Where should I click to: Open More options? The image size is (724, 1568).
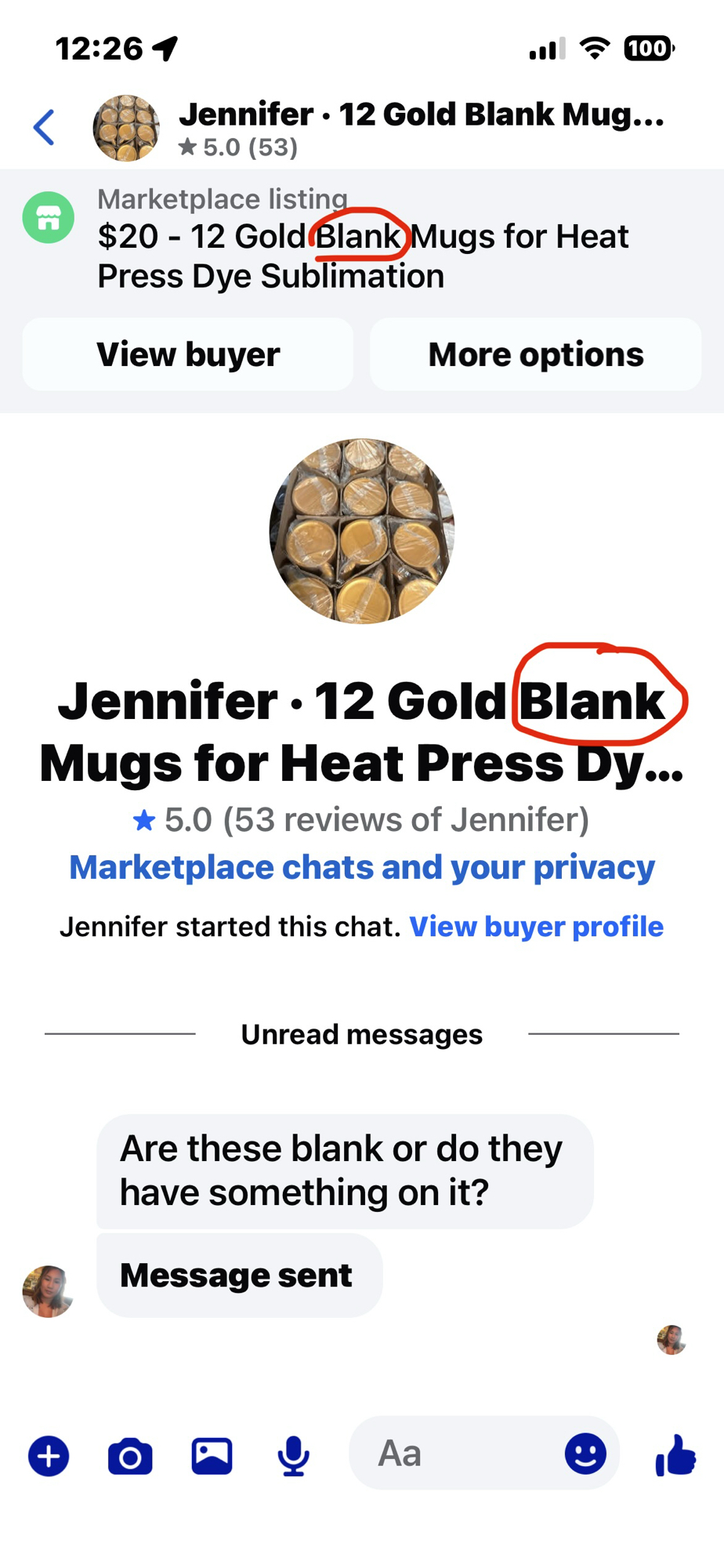click(x=535, y=354)
